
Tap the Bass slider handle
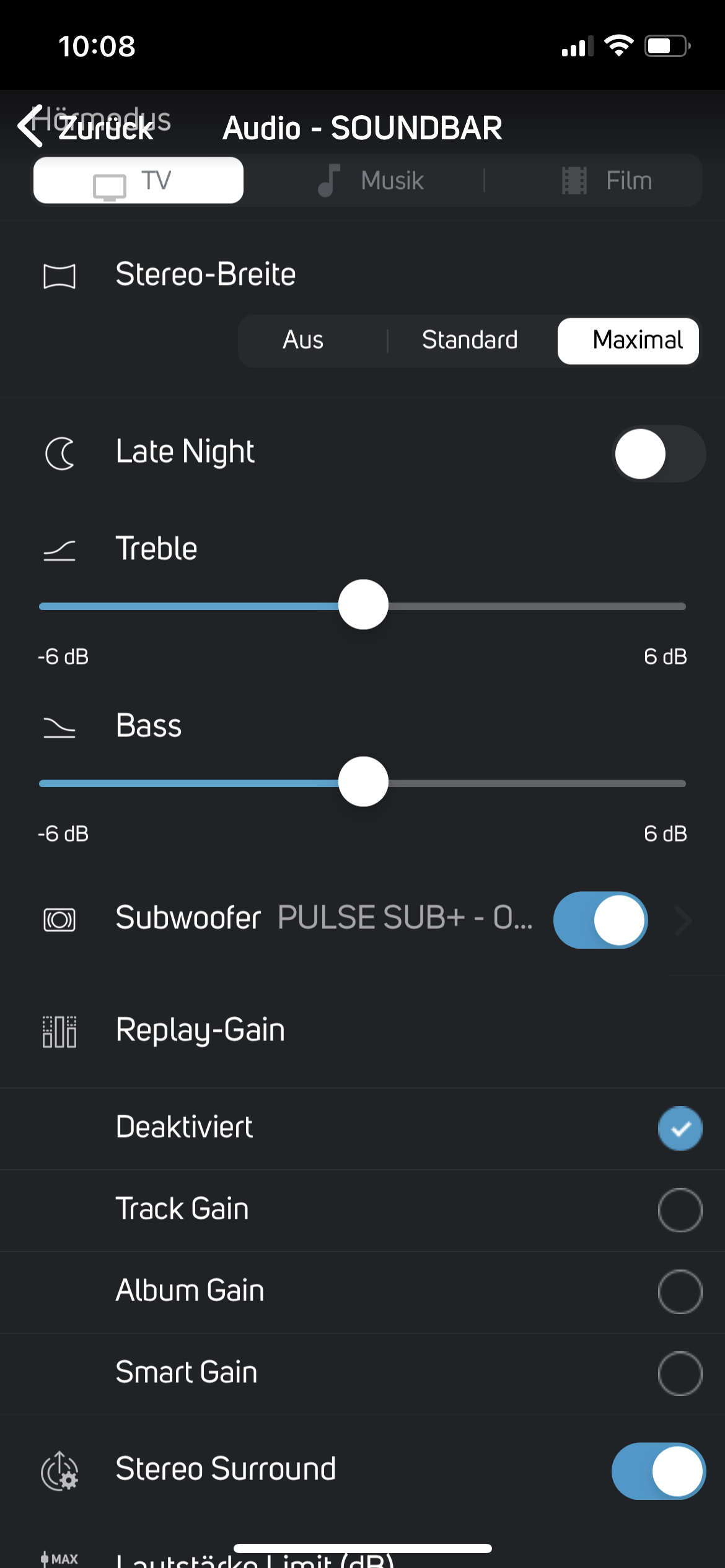coord(363,782)
